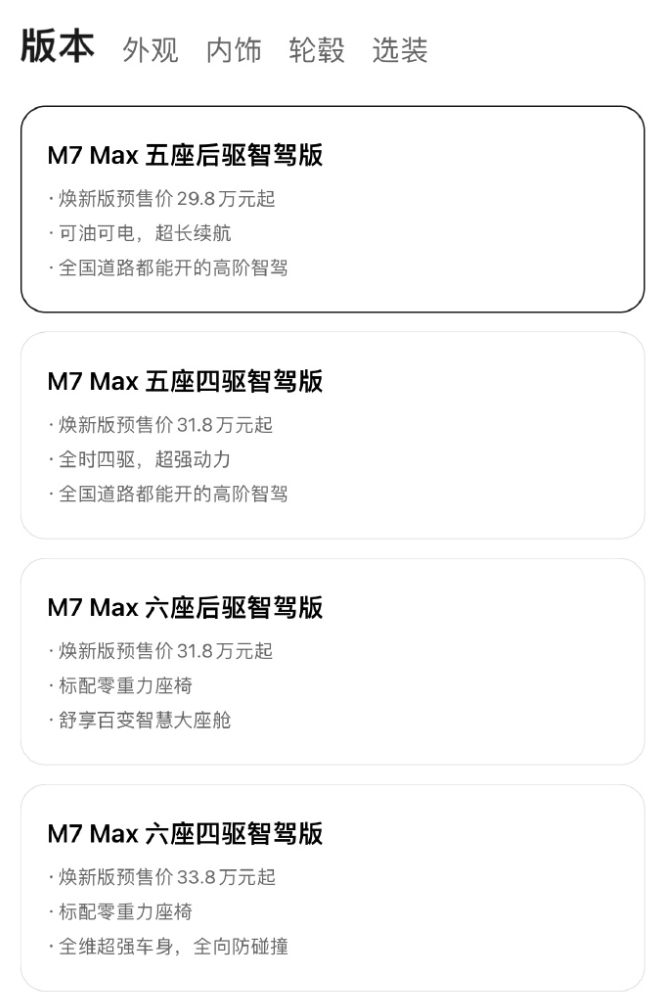Go to the 轮毂 tab

pyautogui.click(x=316, y=50)
